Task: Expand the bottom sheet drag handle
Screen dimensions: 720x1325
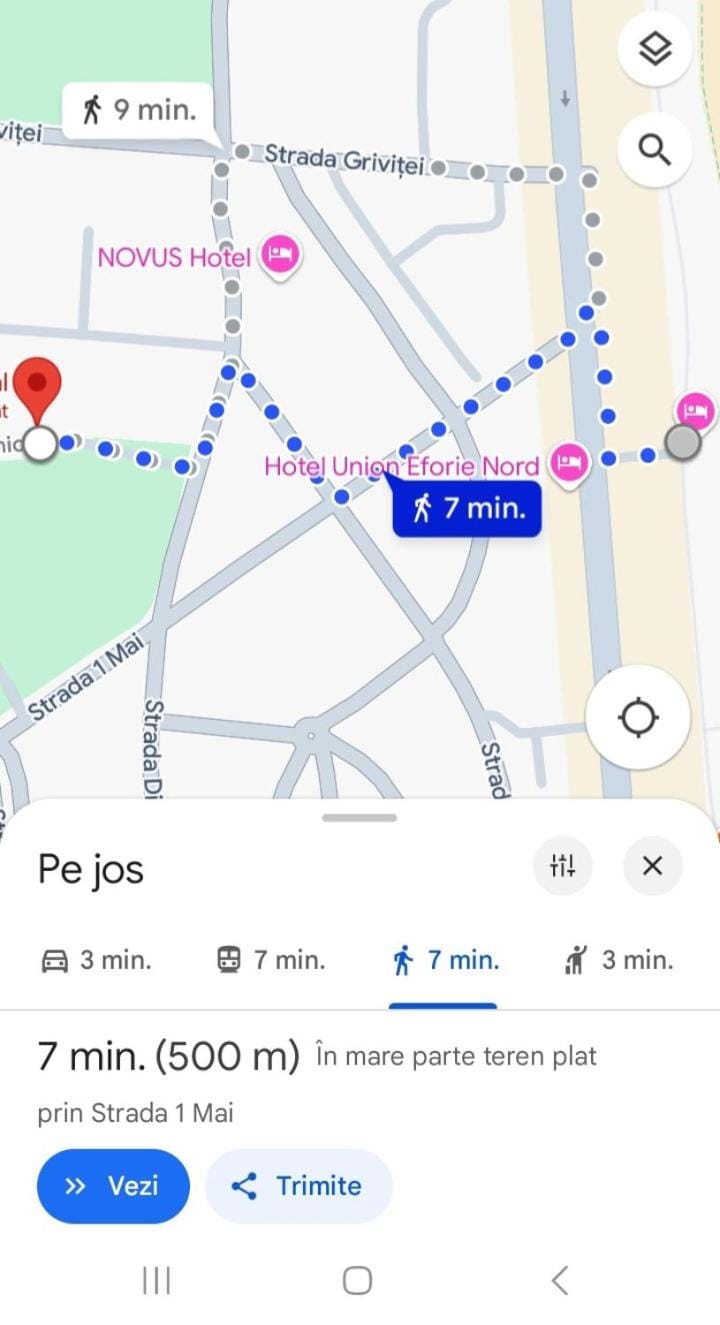Action: tap(359, 817)
